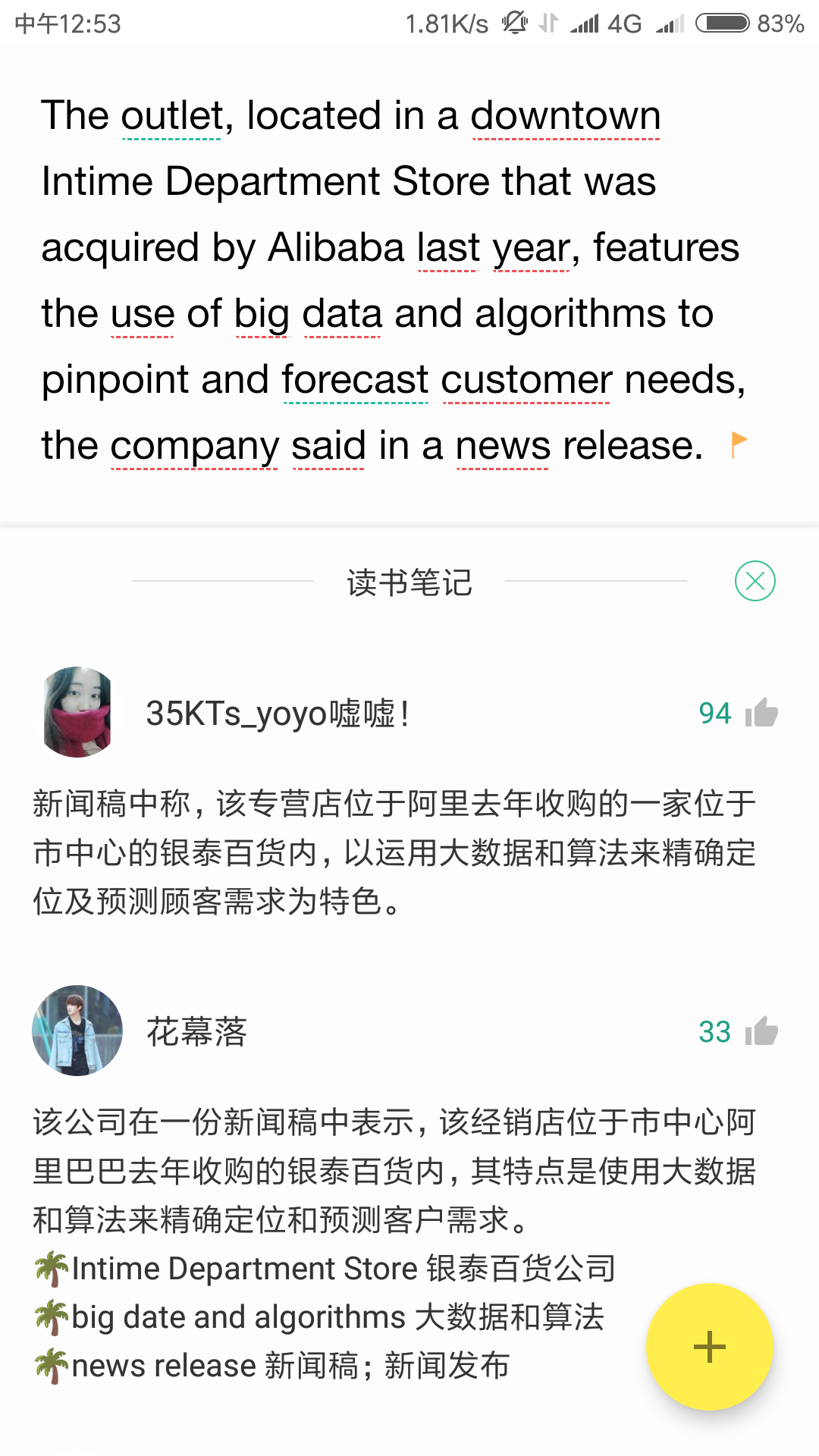Look up the underlined word "forecast"
Image resolution: width=819 pixels, height=1456 pixels.
[x=356, y=380]
